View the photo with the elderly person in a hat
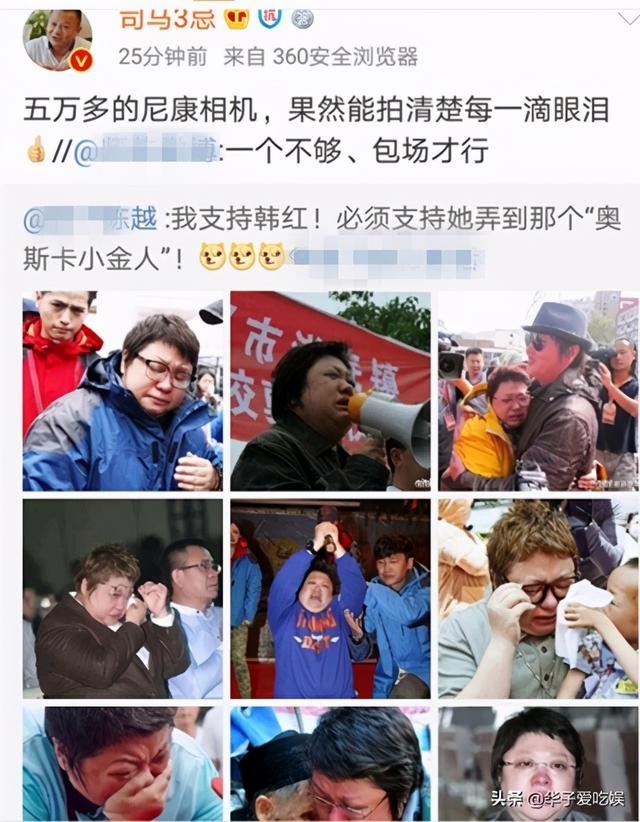 pyautogui.click(x=330, y=764)
